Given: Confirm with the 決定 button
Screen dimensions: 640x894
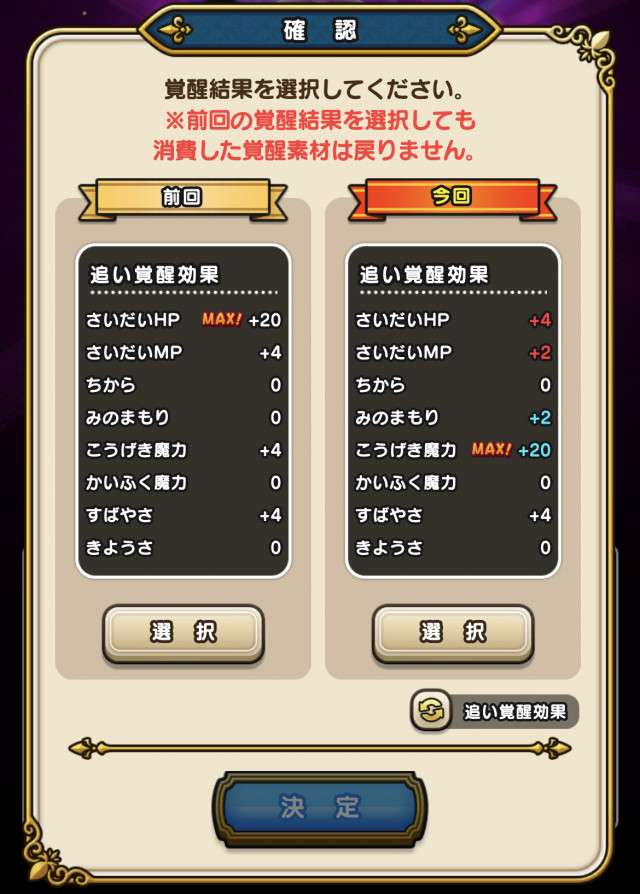Looking at the screenshot, I should click(320, 808).
